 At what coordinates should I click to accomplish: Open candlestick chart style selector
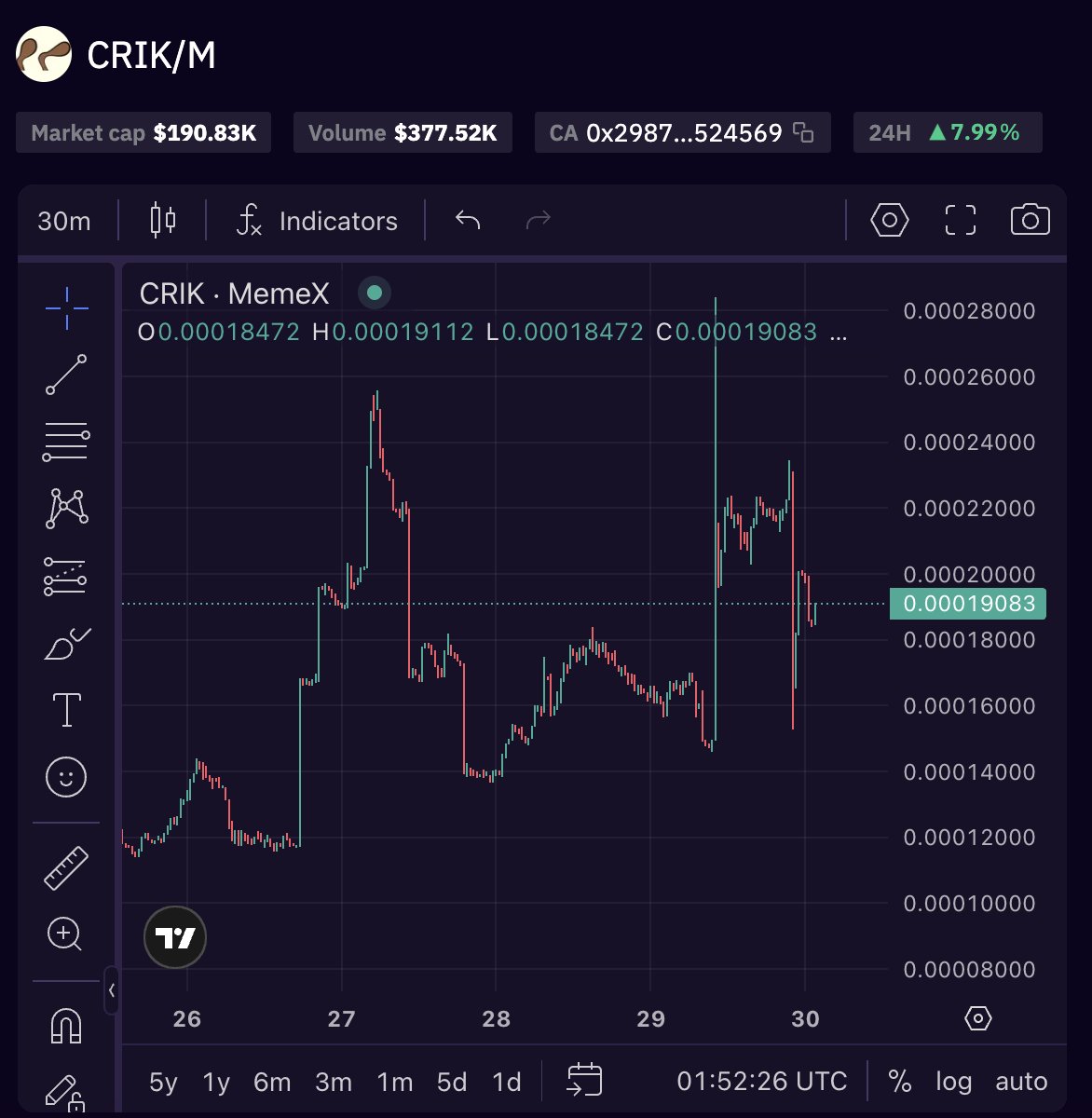162,220
